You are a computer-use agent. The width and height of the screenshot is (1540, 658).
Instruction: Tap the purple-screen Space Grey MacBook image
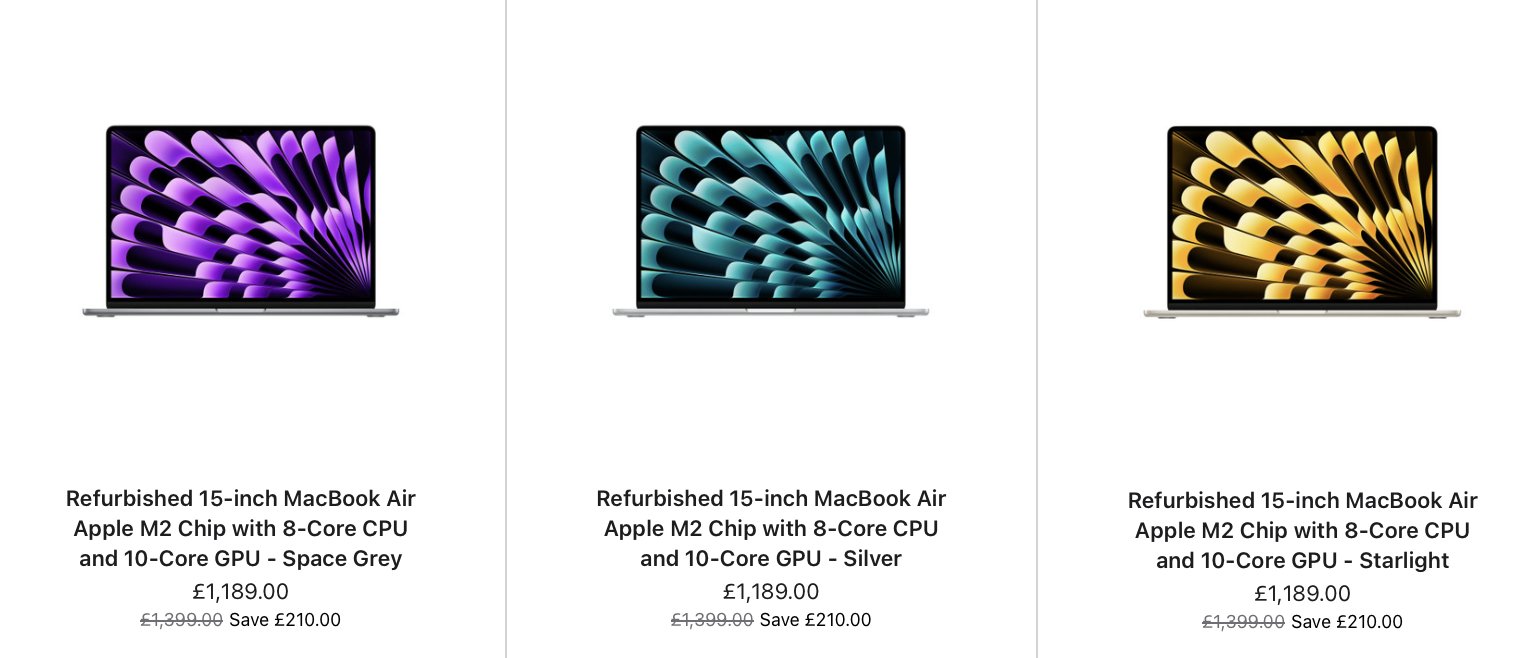coord(240,220)
